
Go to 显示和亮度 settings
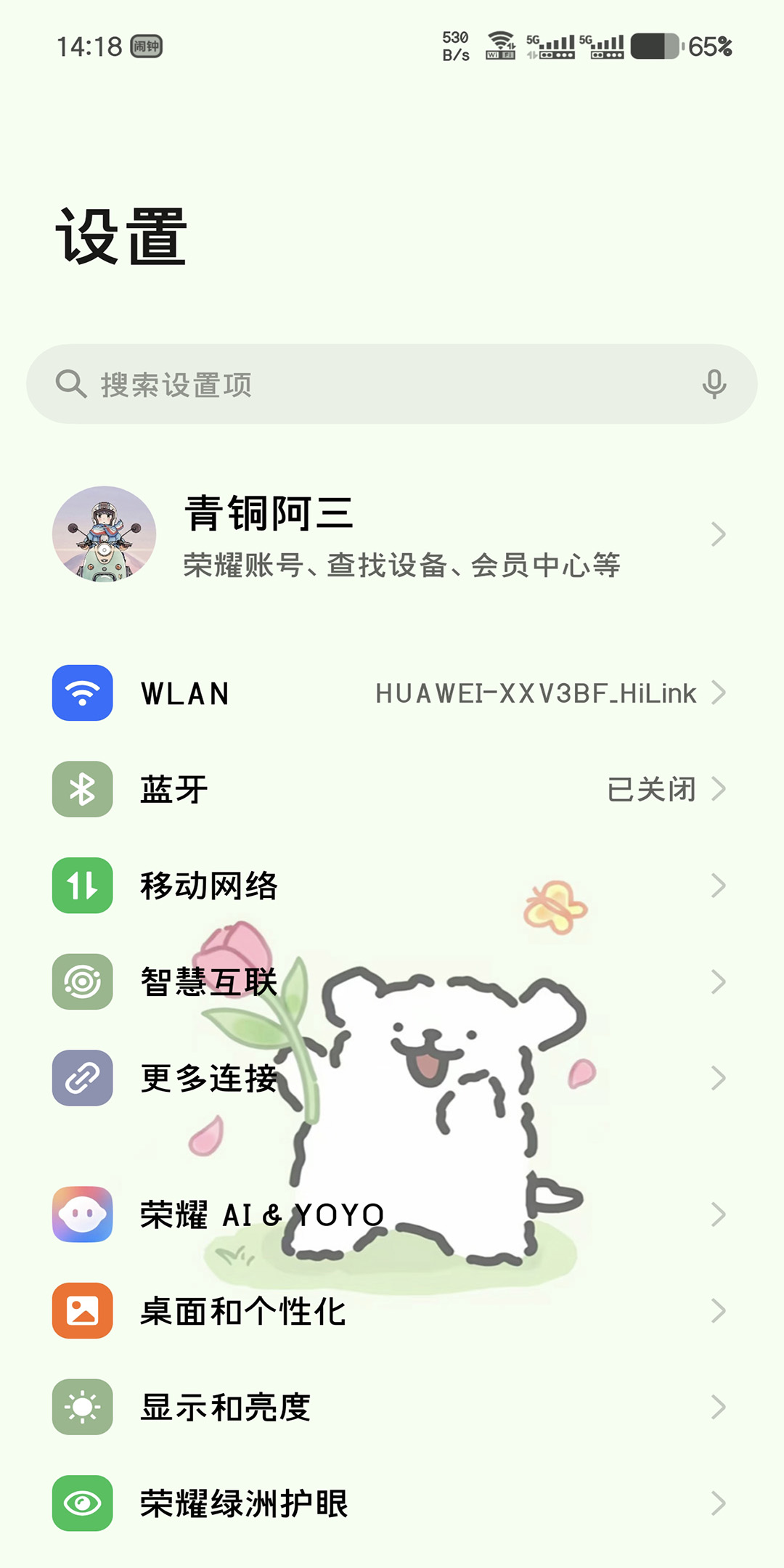[392, 1407]
